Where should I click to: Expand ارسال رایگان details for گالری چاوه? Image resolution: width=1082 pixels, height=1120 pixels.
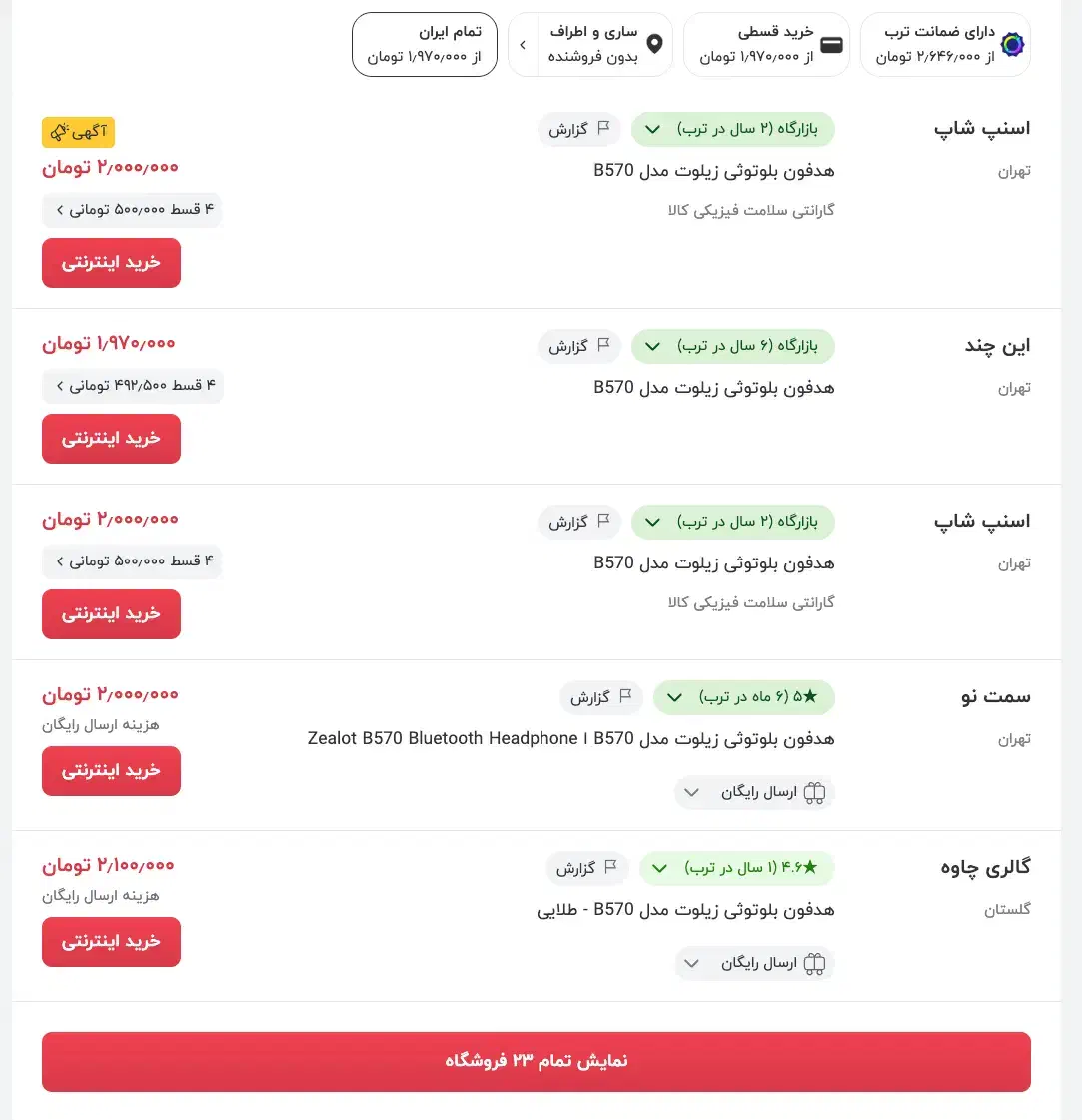click(x=691, y=962)
